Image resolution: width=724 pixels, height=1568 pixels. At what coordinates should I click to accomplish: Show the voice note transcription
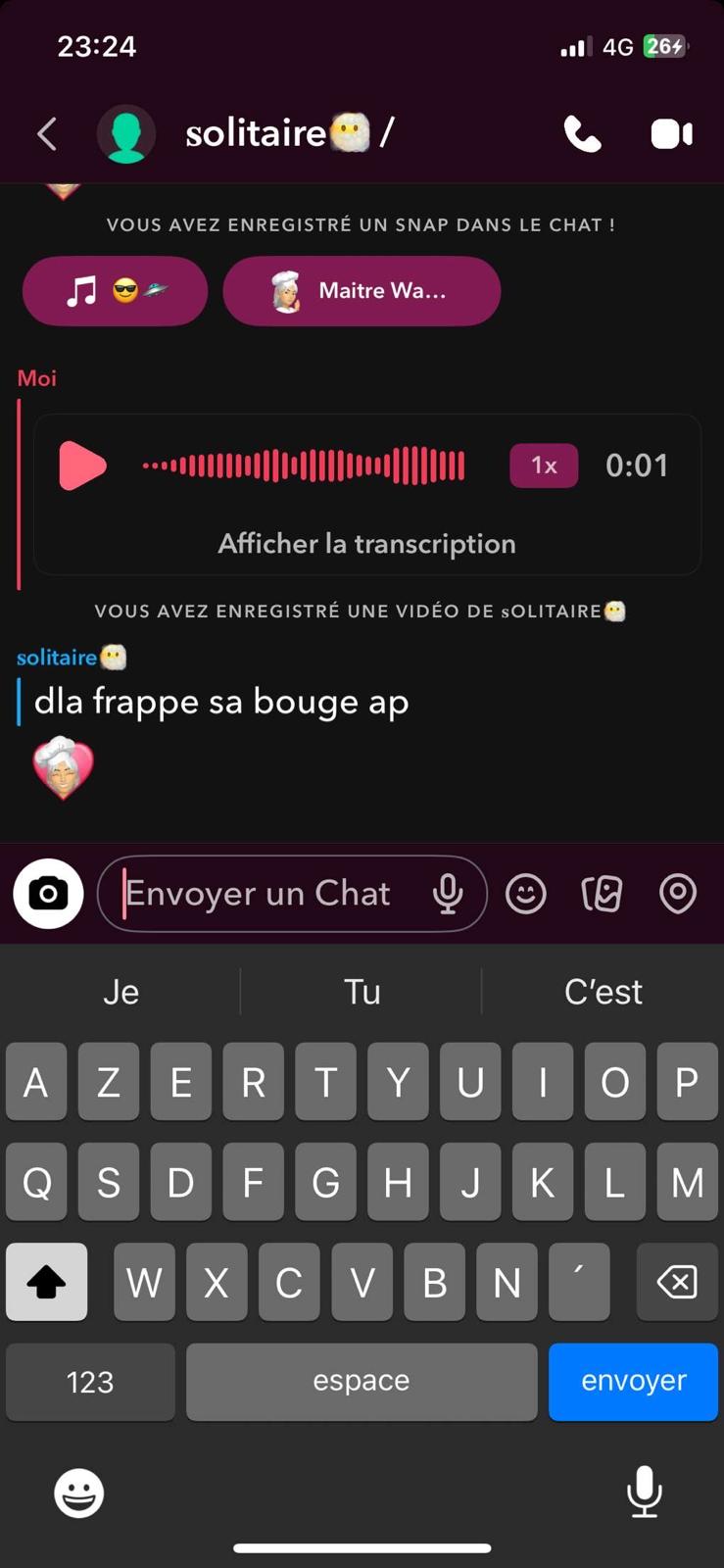pyautogui.click(x=366, y=544)
